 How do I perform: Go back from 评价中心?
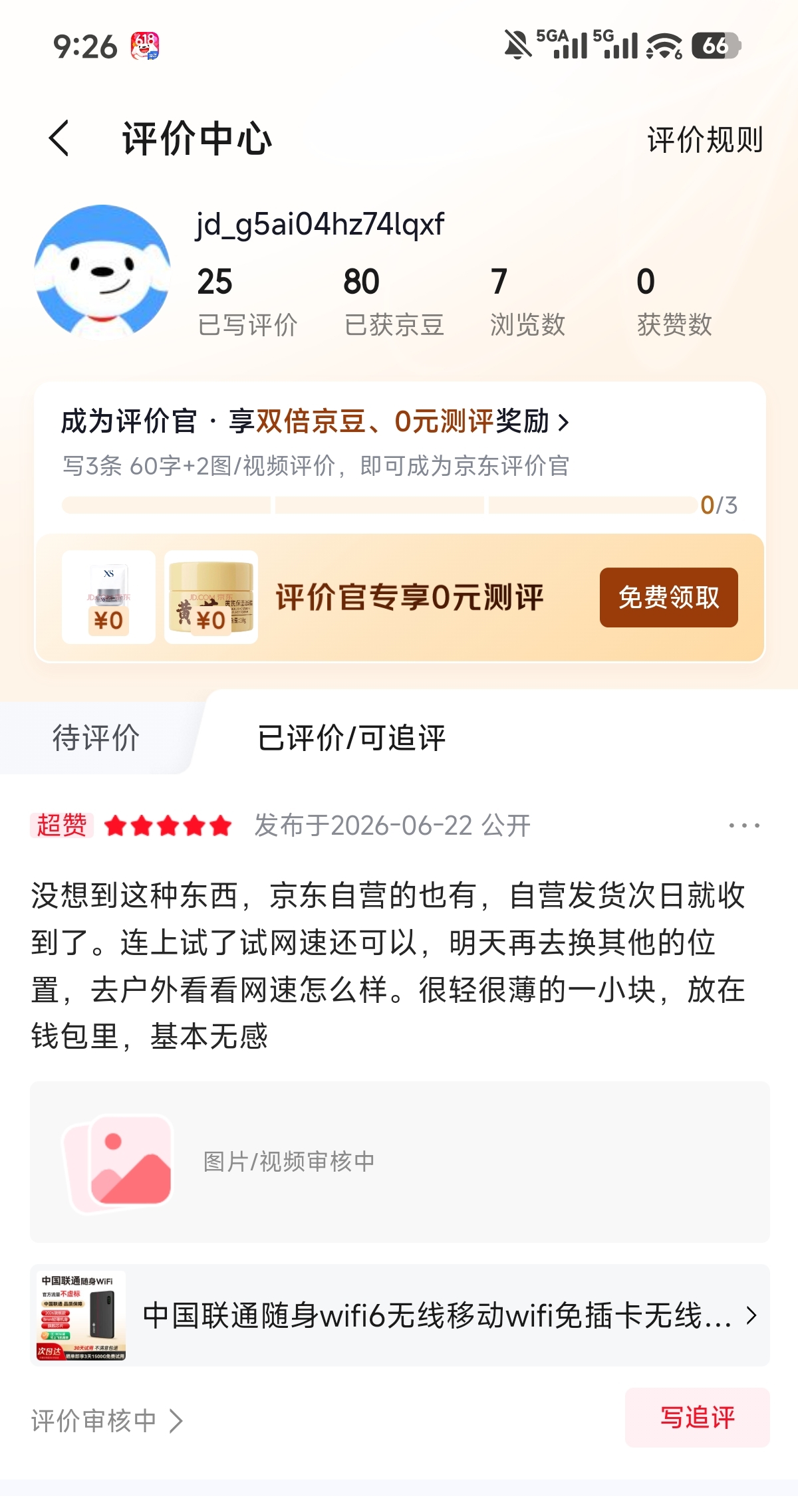[59, 139]
